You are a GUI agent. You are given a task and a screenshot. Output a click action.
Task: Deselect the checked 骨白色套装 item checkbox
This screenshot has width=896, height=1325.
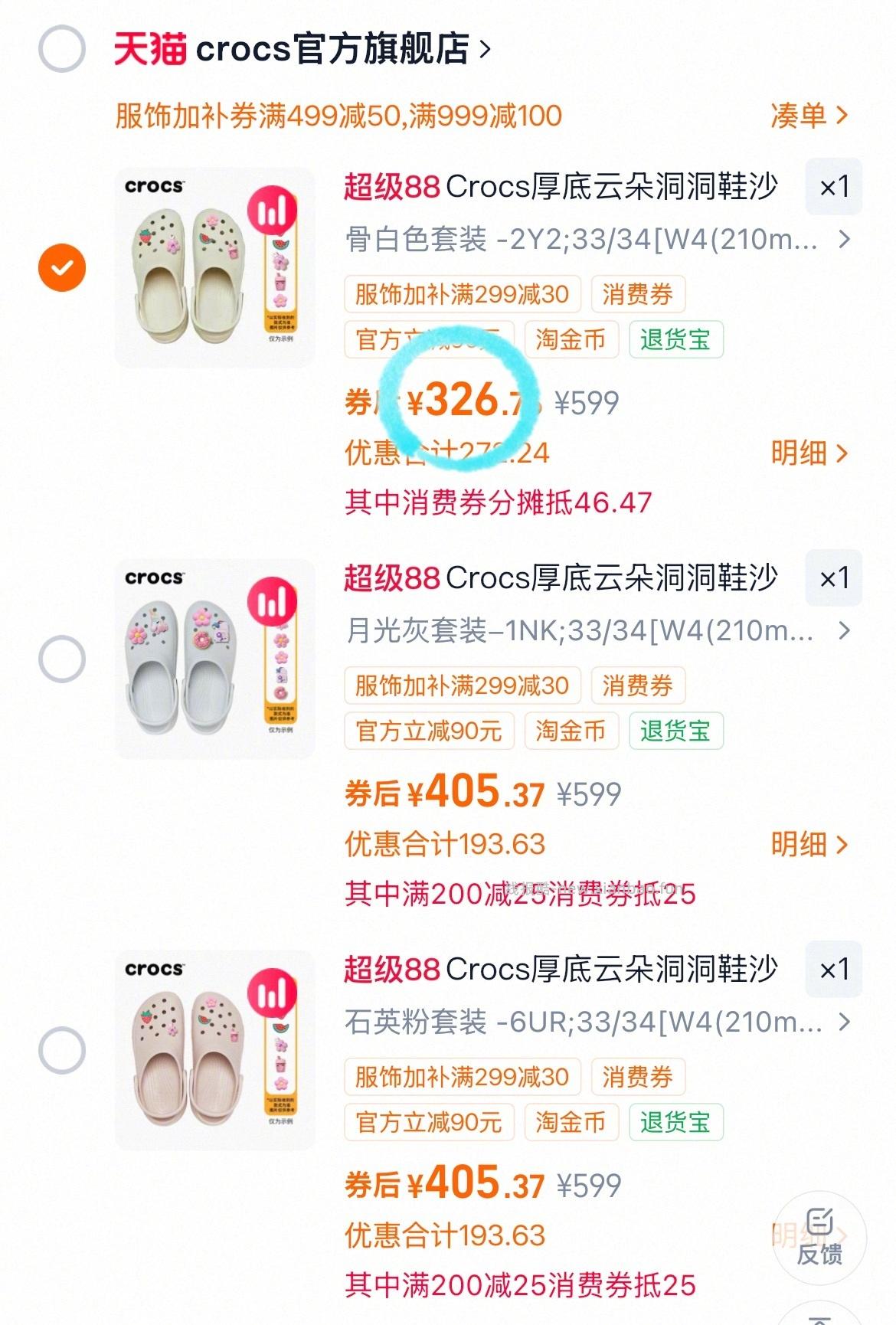pos(61,267)
